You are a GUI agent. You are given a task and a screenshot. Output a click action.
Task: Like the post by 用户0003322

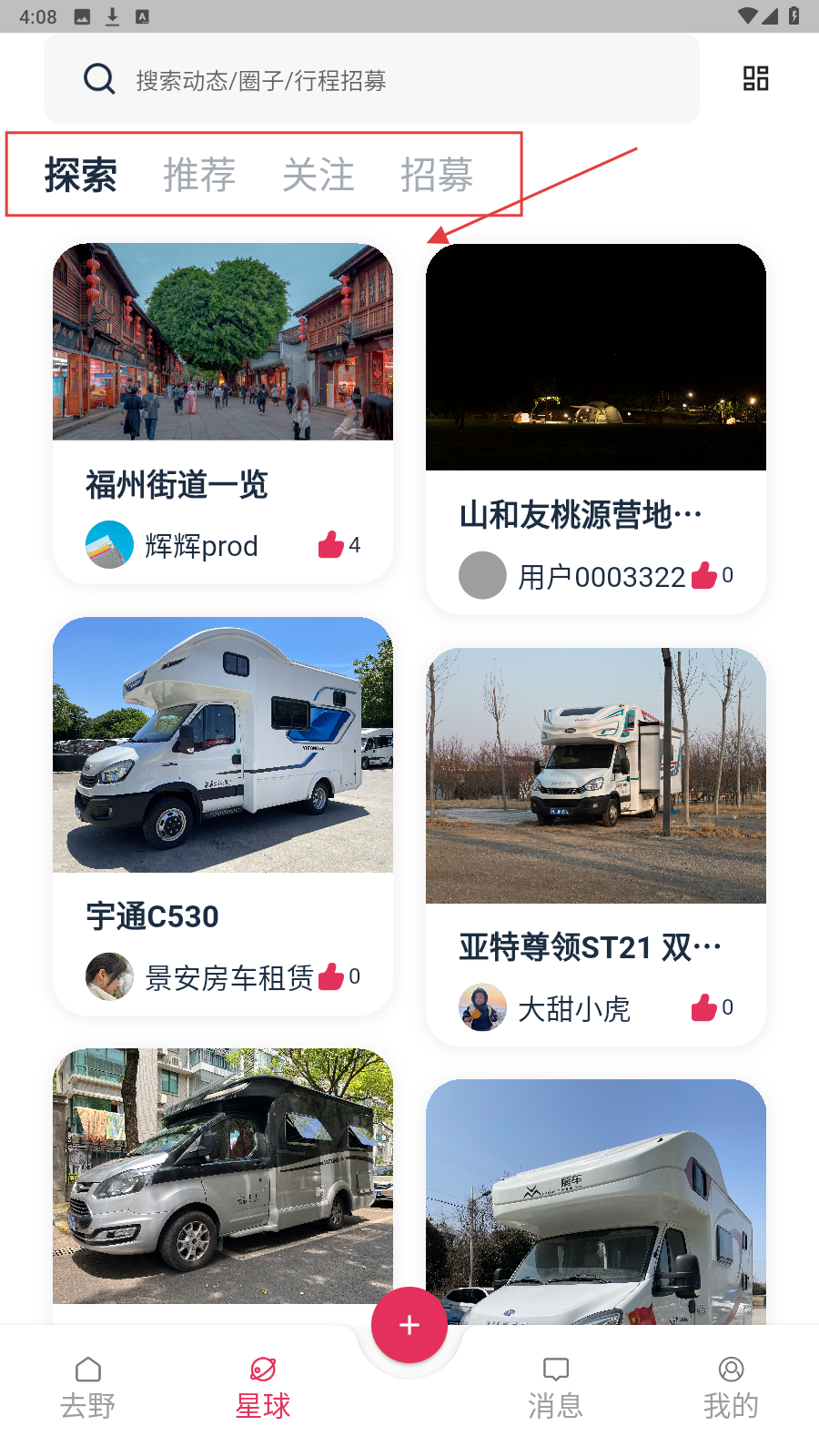[x=704, y=576]
